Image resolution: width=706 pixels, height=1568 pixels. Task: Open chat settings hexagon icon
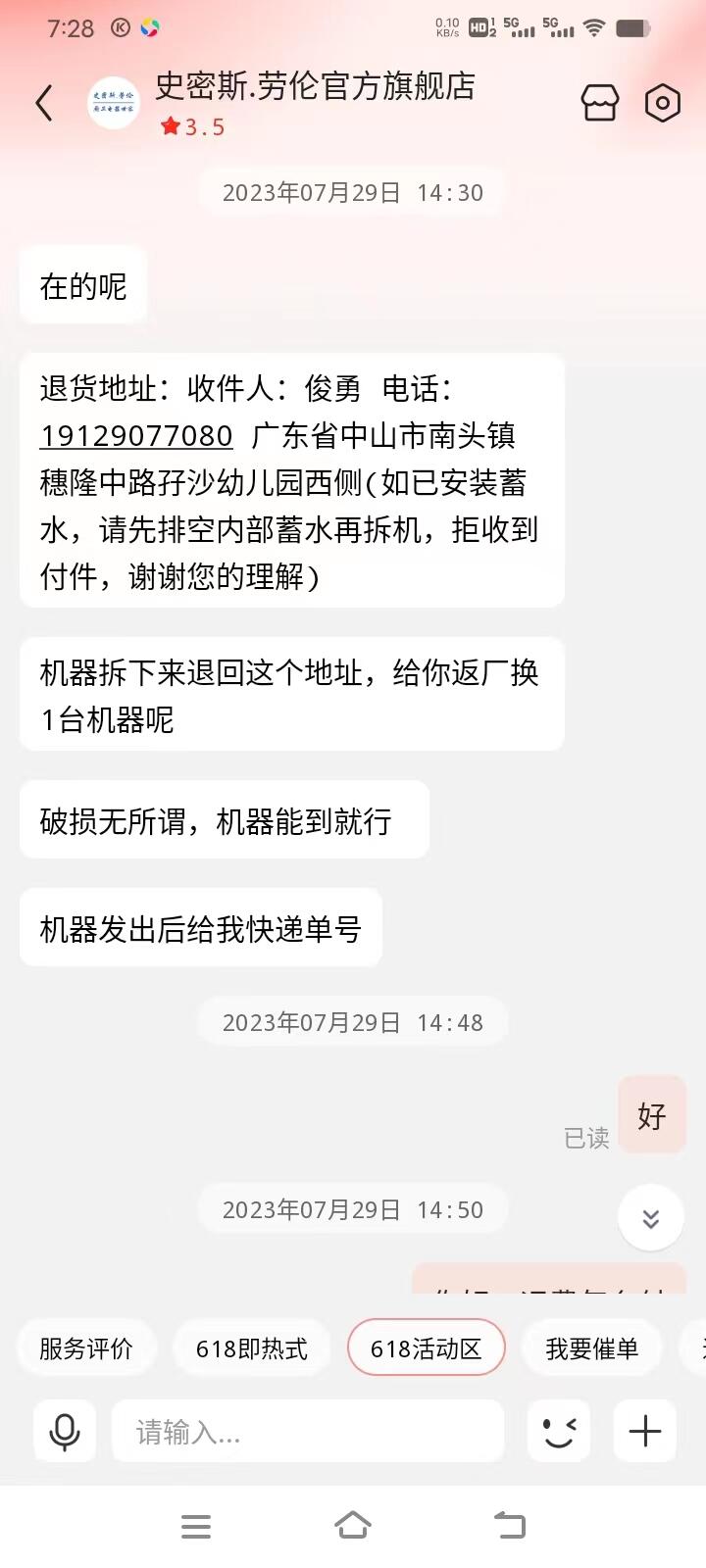663,103
